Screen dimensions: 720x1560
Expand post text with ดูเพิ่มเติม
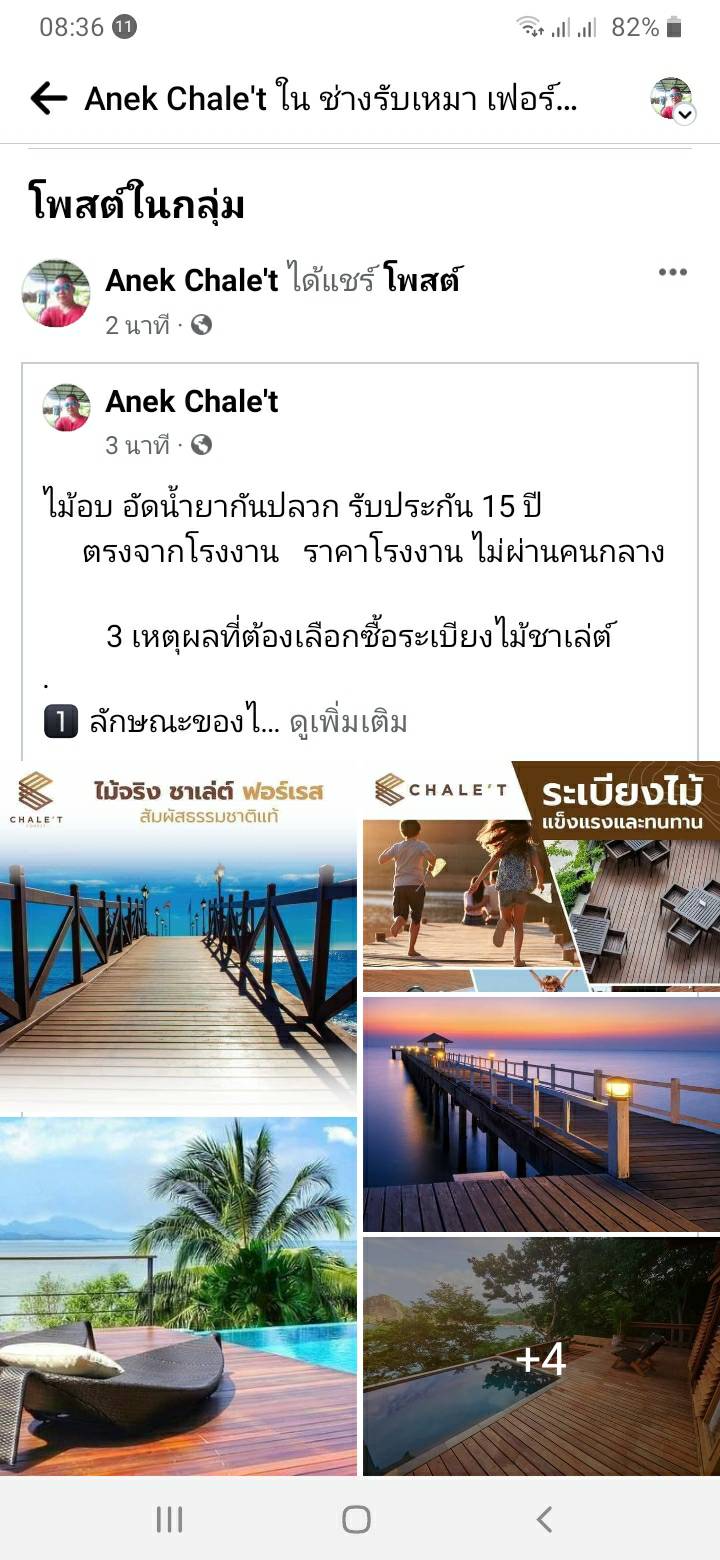(348, 722)
